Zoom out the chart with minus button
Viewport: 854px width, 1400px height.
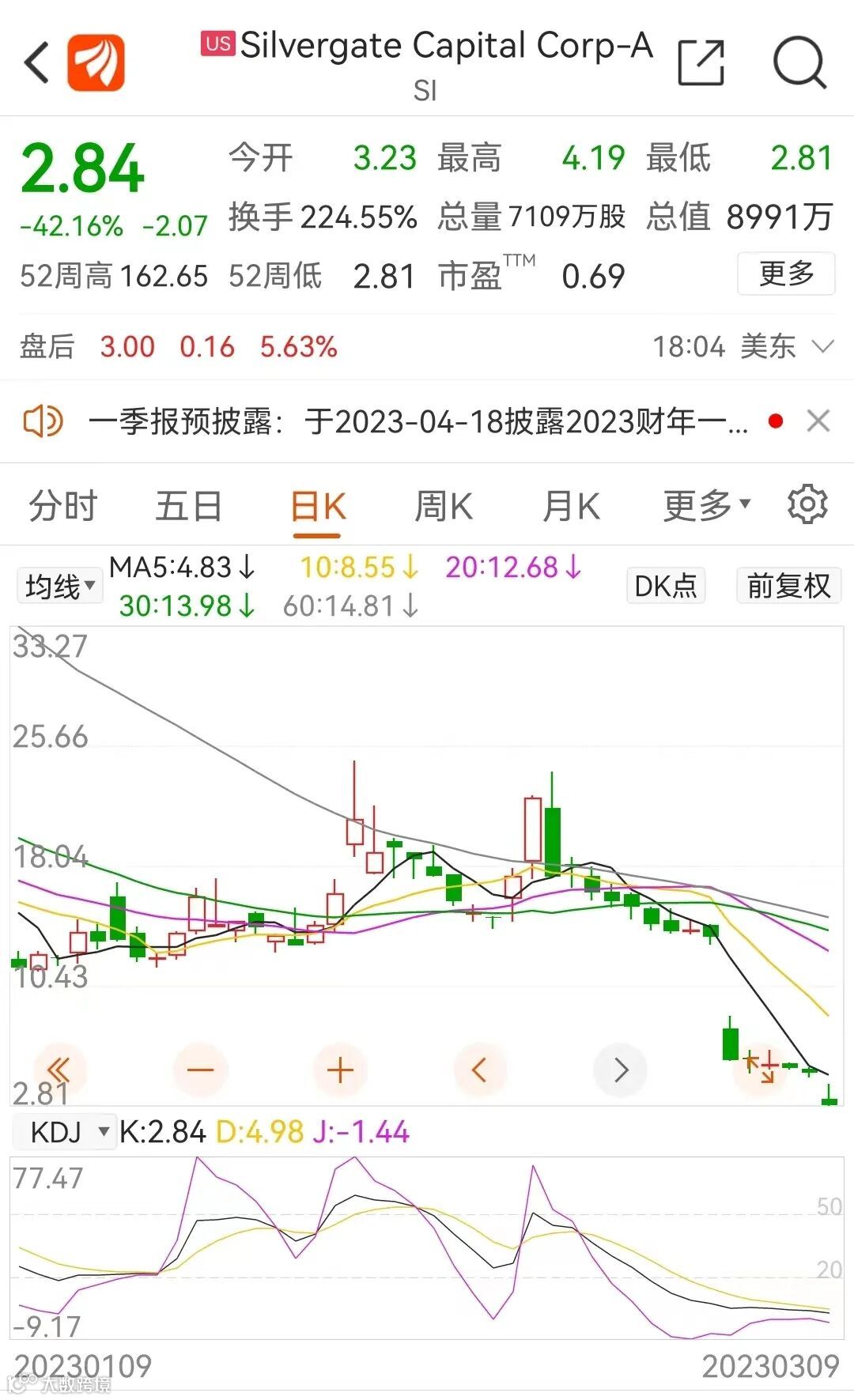coord(200,1070)
